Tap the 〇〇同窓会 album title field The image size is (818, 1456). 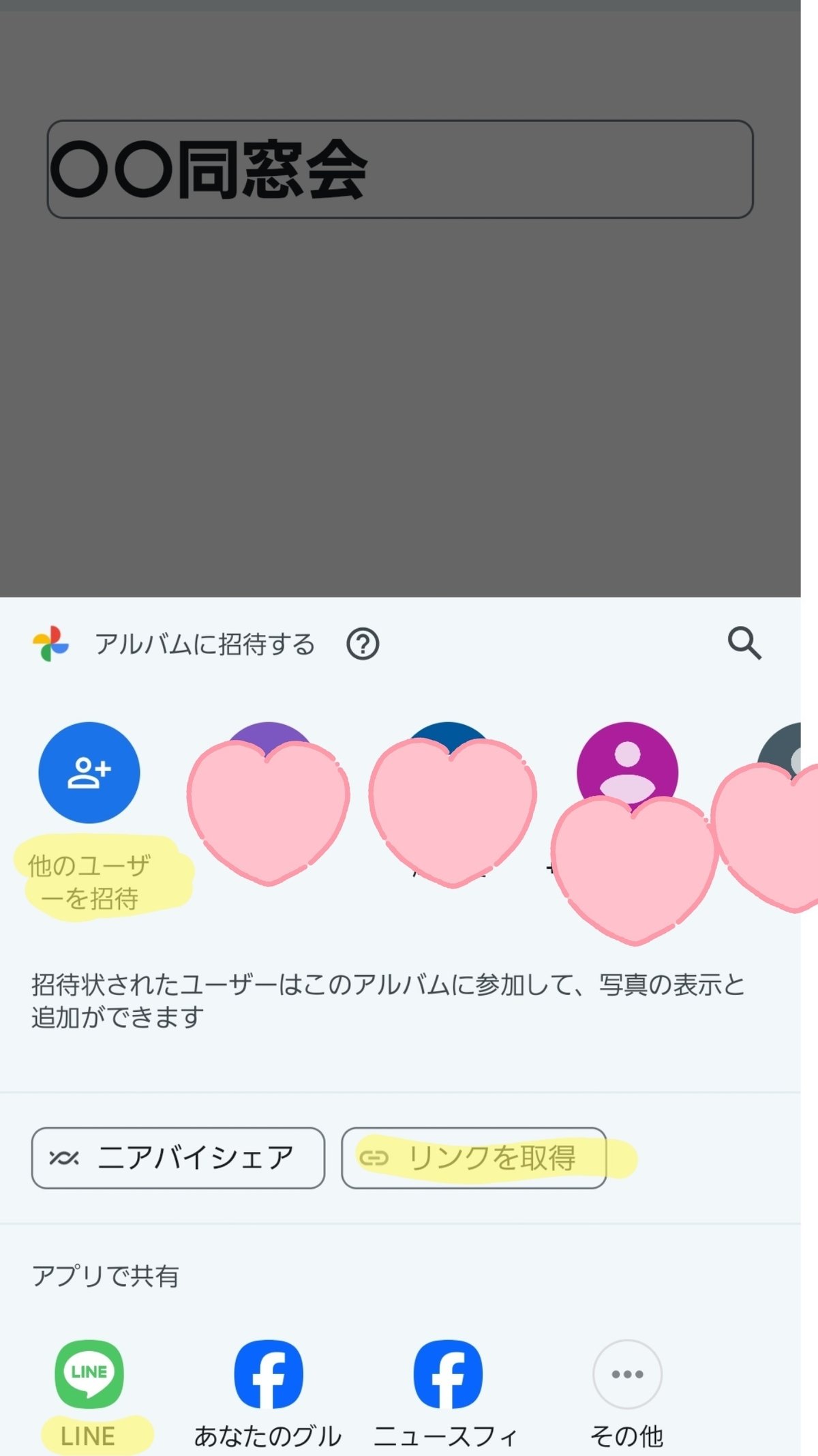pos(400,169)
